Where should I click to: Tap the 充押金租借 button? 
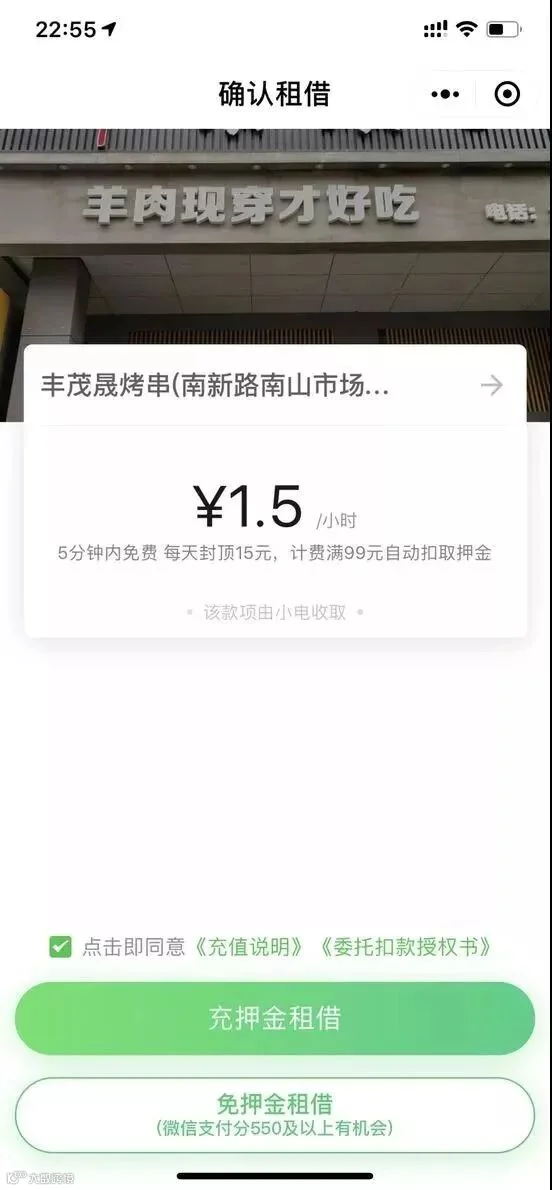pos(275,1018)
